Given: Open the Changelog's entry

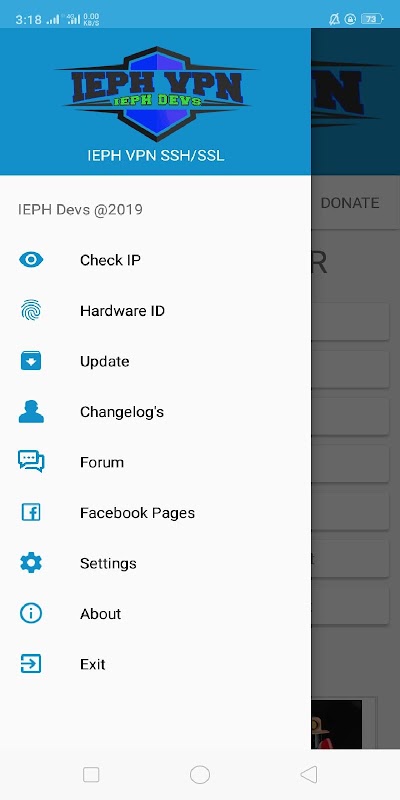Looking at the screenshot, I should coord(155,412).
